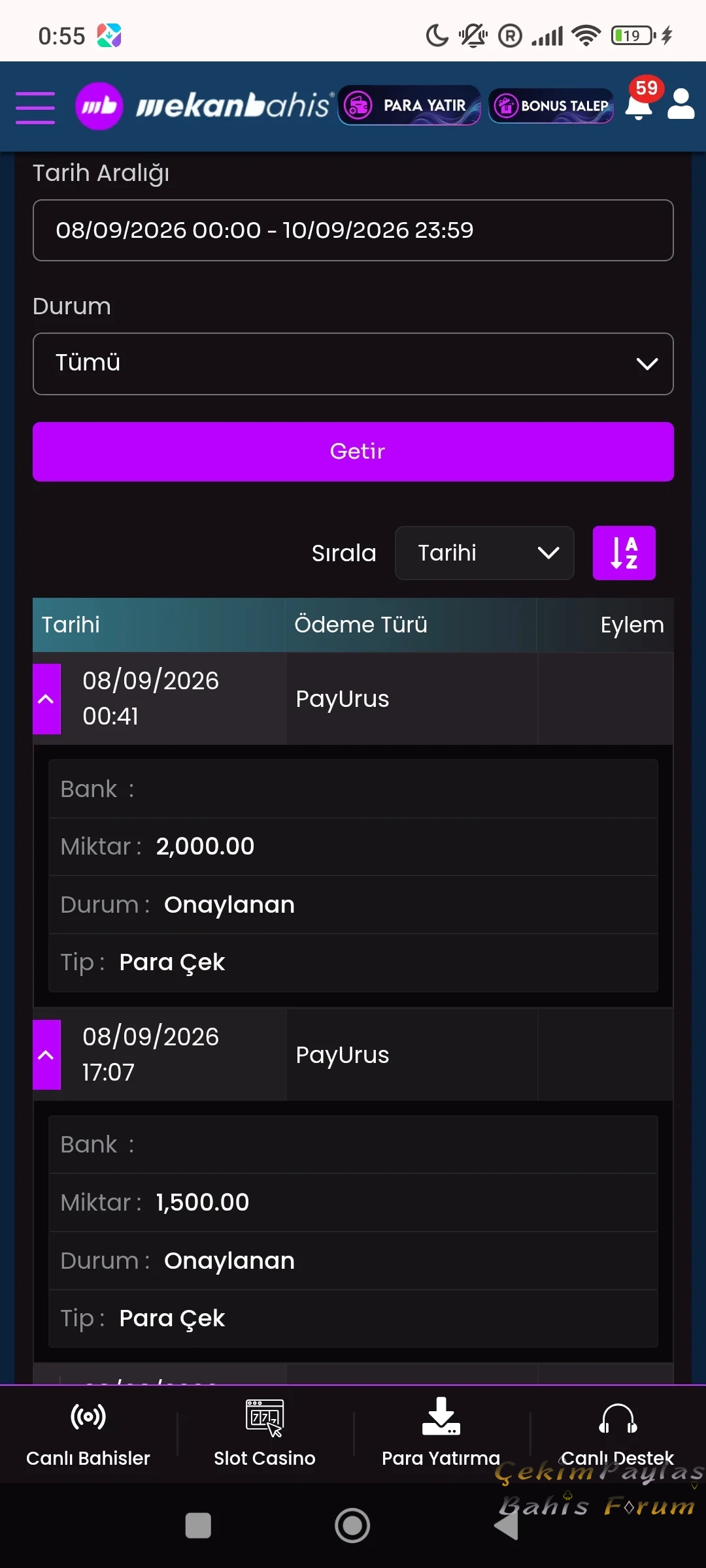Collapse the 08/09/2026 00:41 transaction row
Screen dimensions: 706x1568
click(x=46, y=699)
